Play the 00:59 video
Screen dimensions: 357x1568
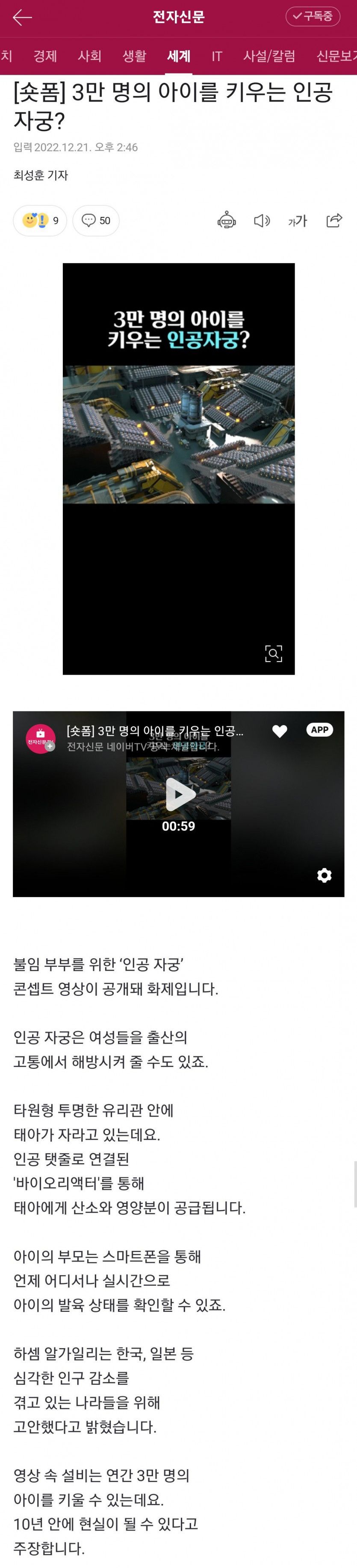[x=179, y=794]
